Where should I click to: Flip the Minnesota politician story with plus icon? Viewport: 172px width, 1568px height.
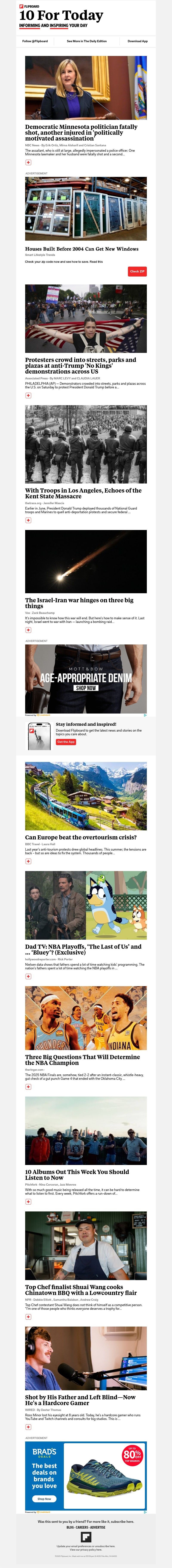tap(28, 162)
